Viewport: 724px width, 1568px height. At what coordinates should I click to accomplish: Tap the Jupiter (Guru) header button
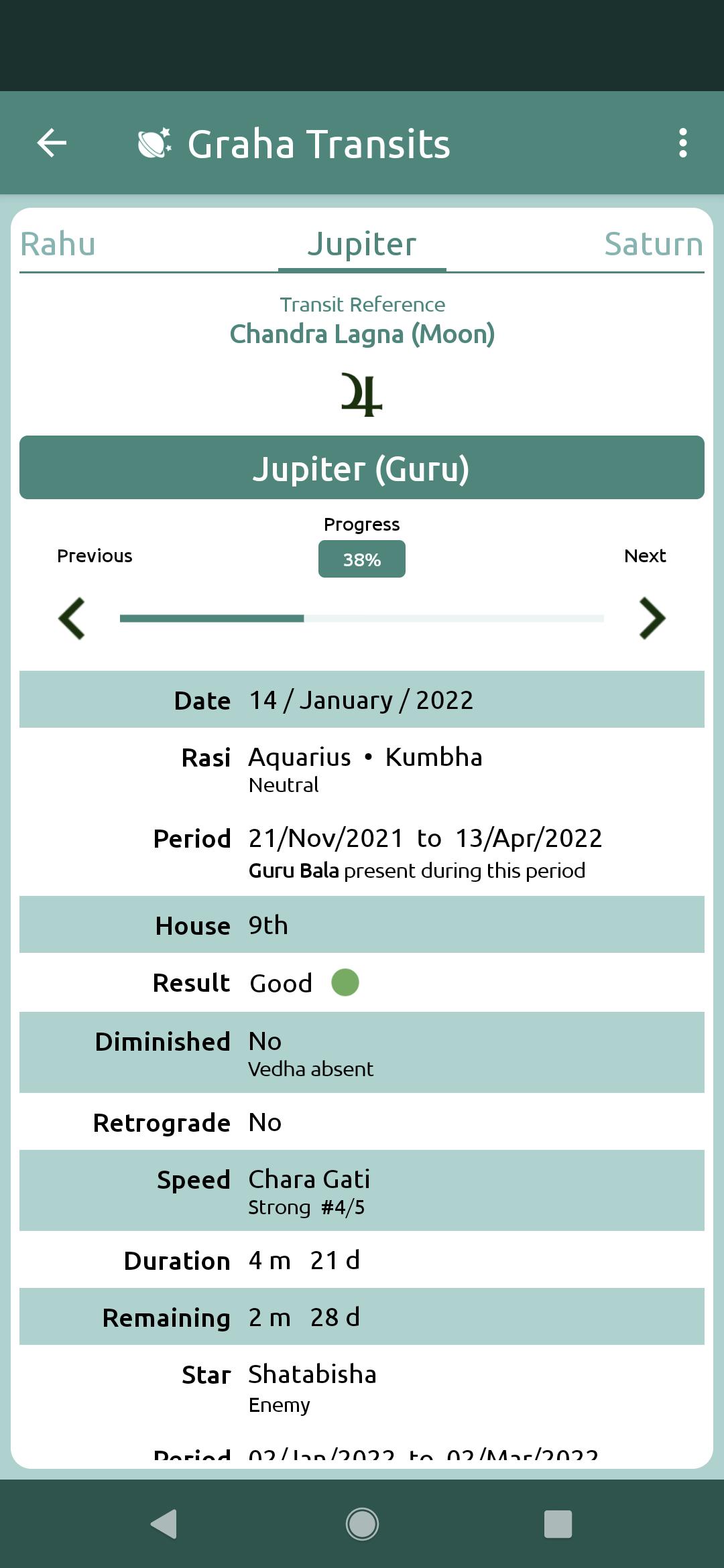[362, 468]
